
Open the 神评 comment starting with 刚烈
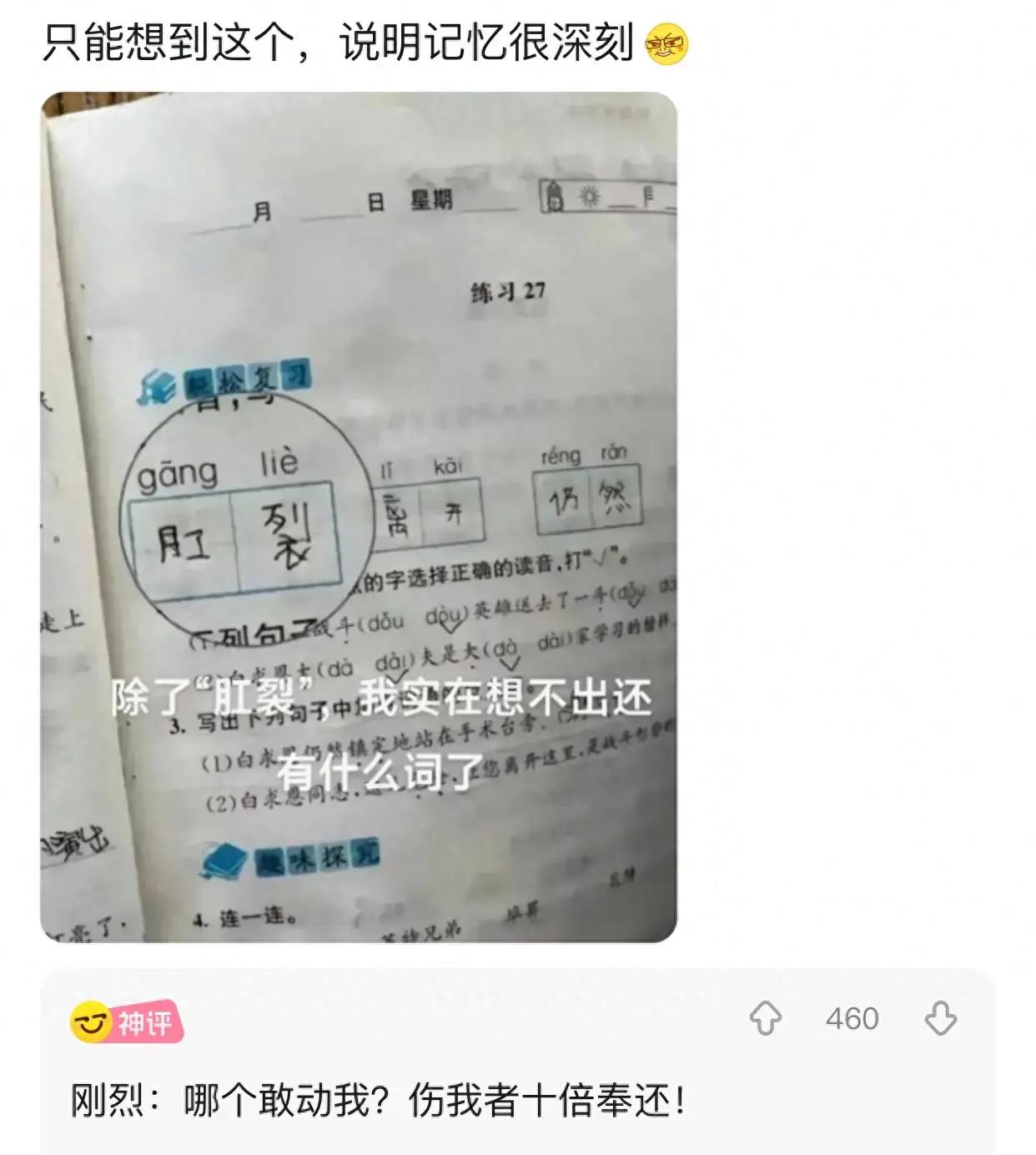380,1101
